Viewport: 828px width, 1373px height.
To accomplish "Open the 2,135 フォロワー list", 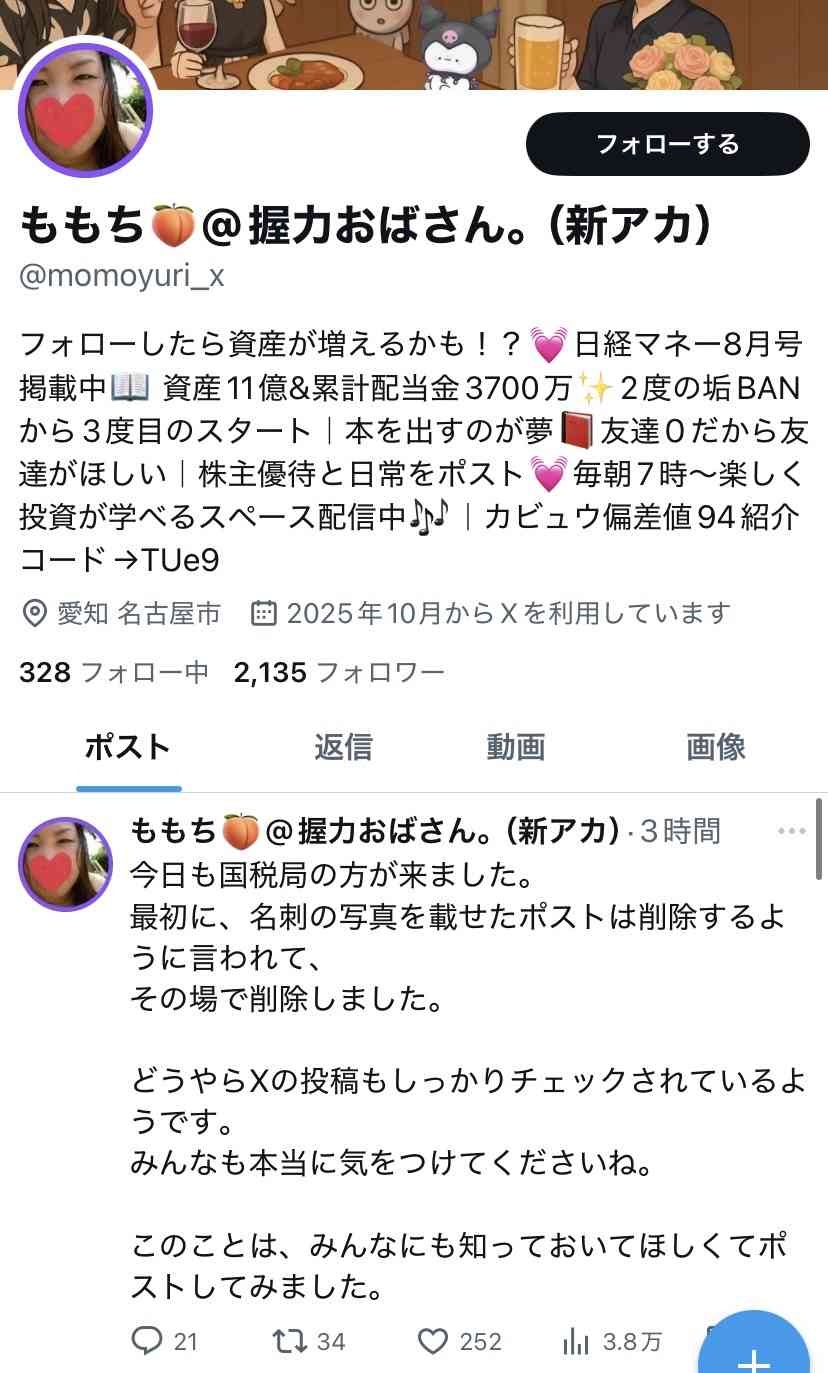I will point(338,673).
